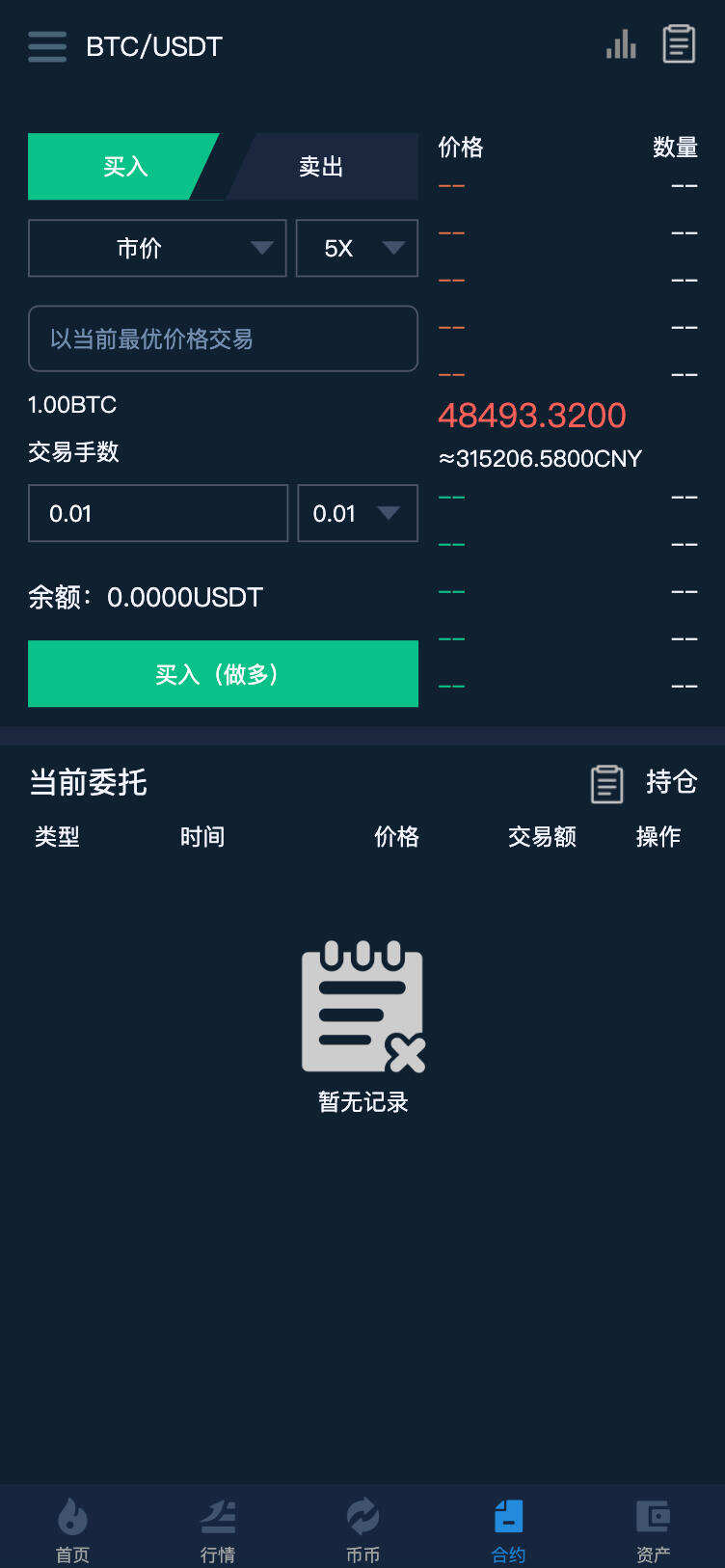Click the 持仓 positions link
This screenshot has height=1568, width=725.
[x=671, y=783]
